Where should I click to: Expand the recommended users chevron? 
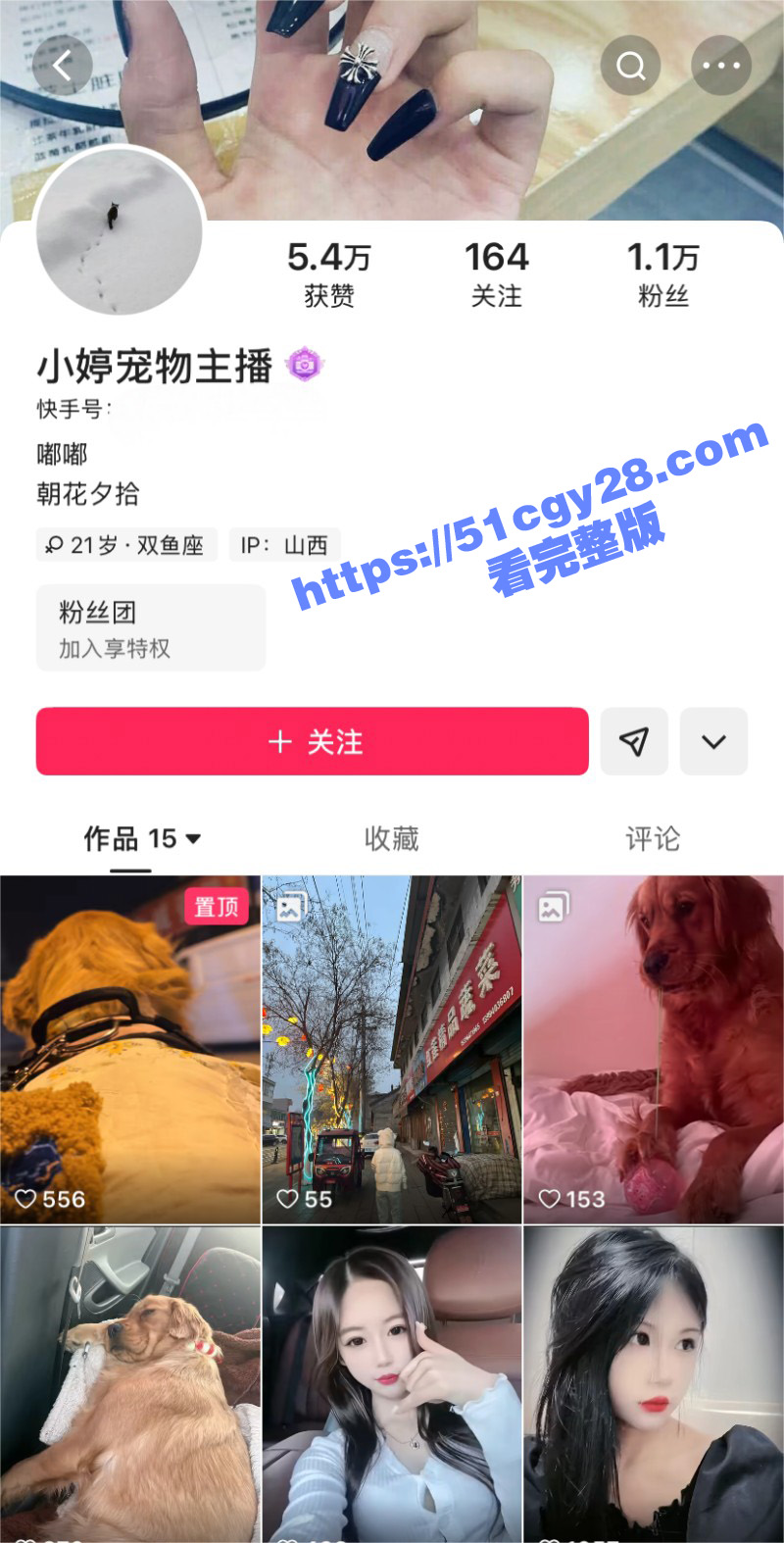713,742
